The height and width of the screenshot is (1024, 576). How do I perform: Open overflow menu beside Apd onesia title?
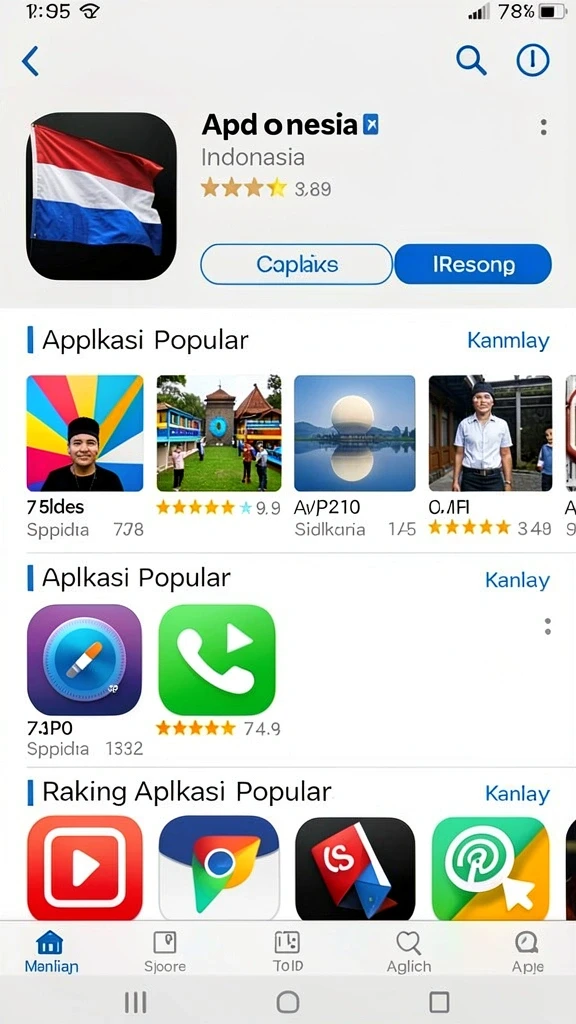tap(543, 127)
